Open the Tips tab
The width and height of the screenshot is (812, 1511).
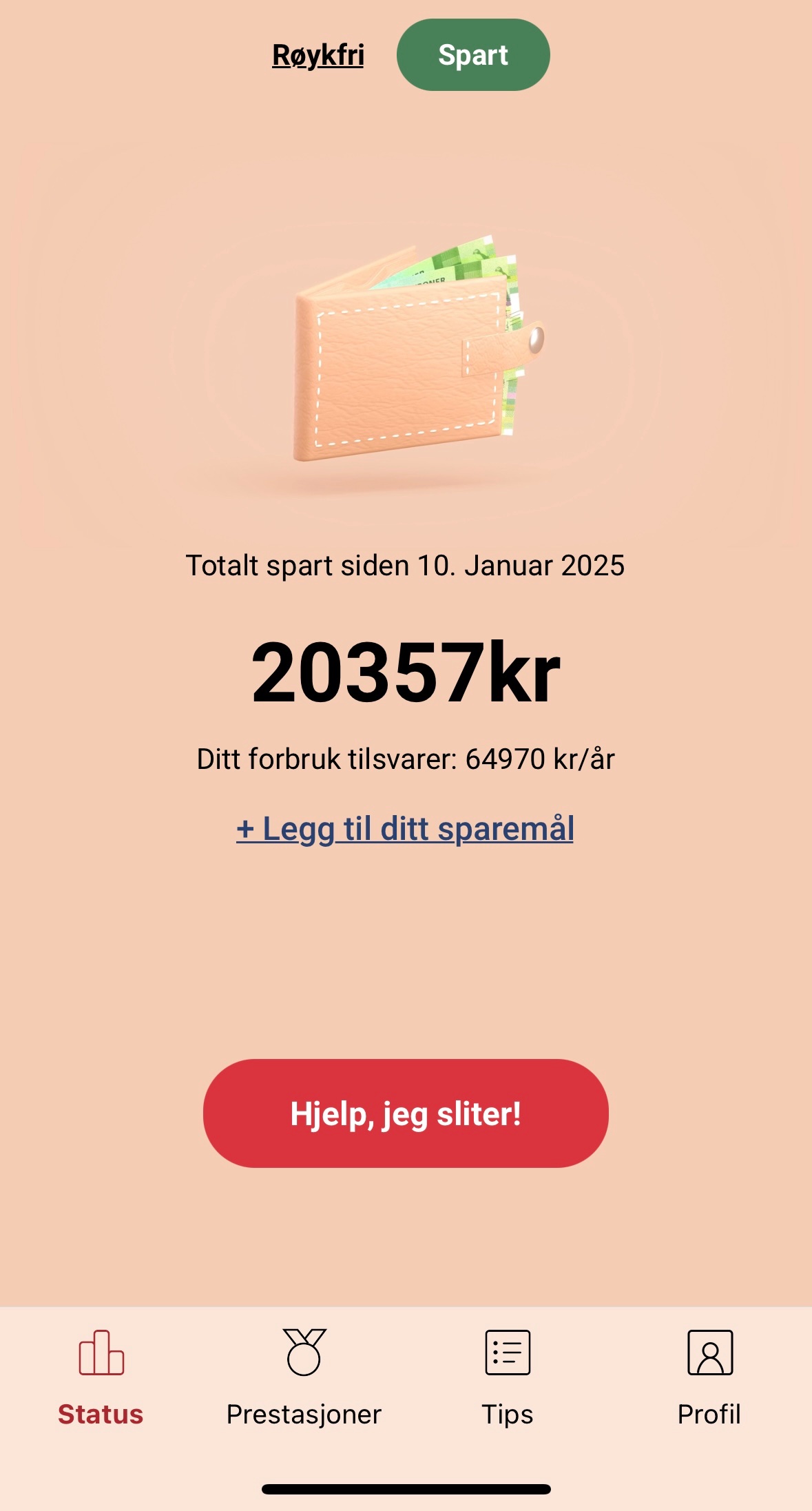click(x=508, y=1377)
